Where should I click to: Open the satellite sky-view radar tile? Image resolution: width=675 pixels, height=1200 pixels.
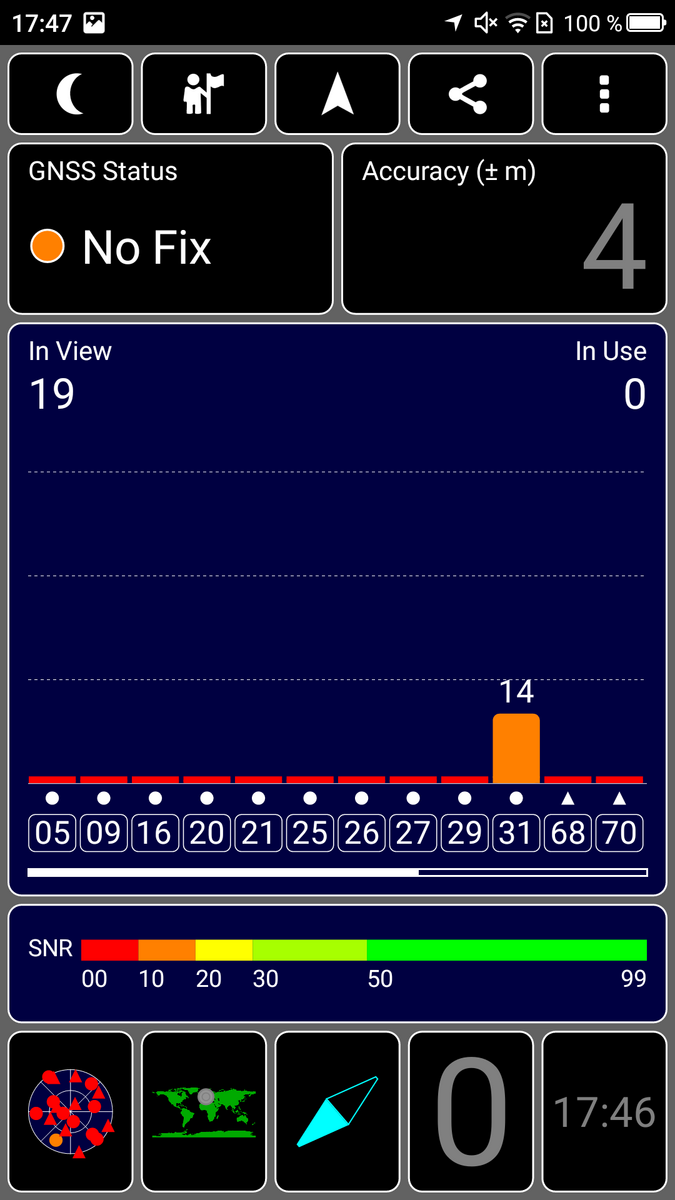tap(70, 1112)
